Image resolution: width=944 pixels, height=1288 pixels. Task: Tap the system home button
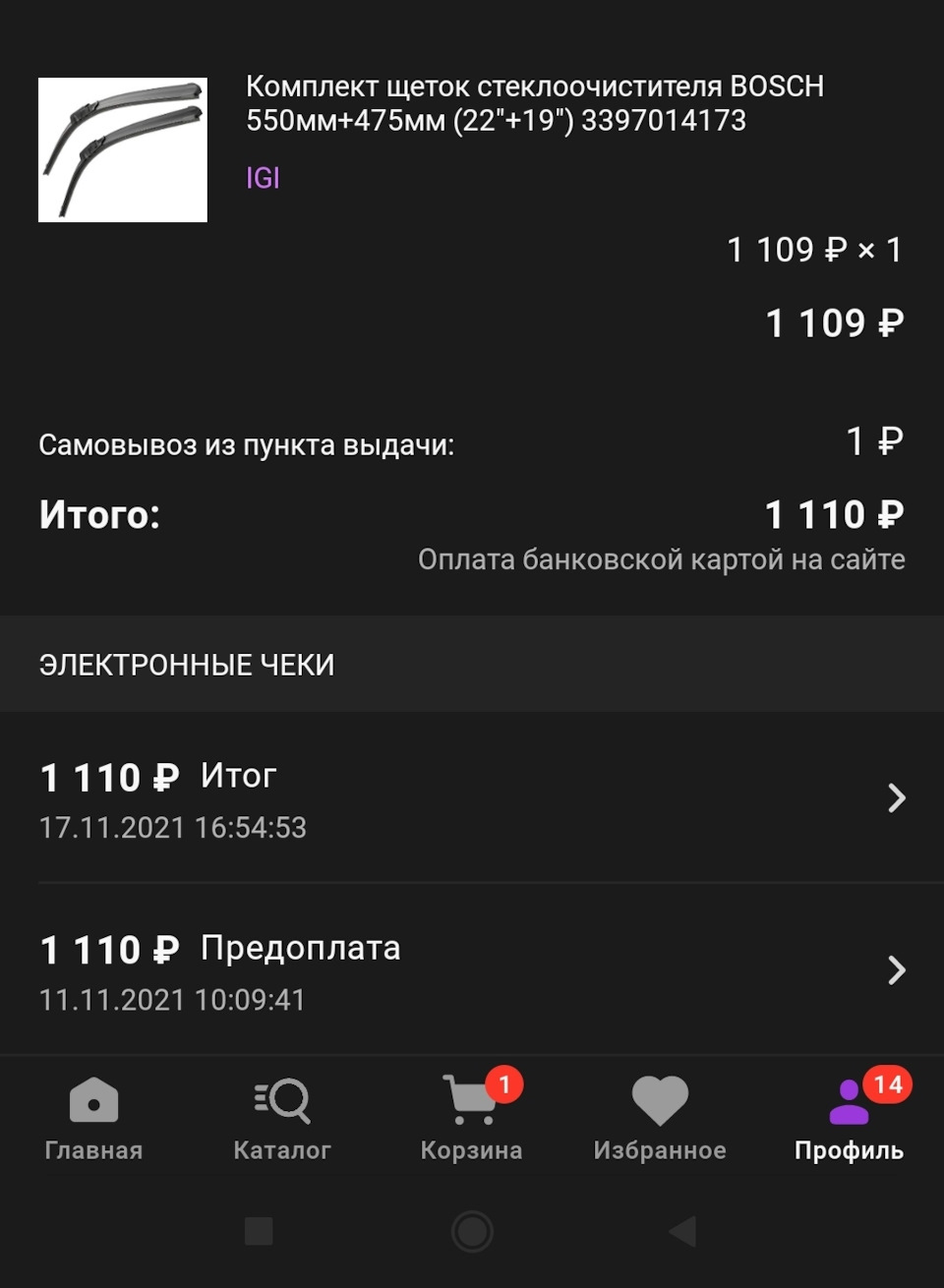(x=472, y=1231)
